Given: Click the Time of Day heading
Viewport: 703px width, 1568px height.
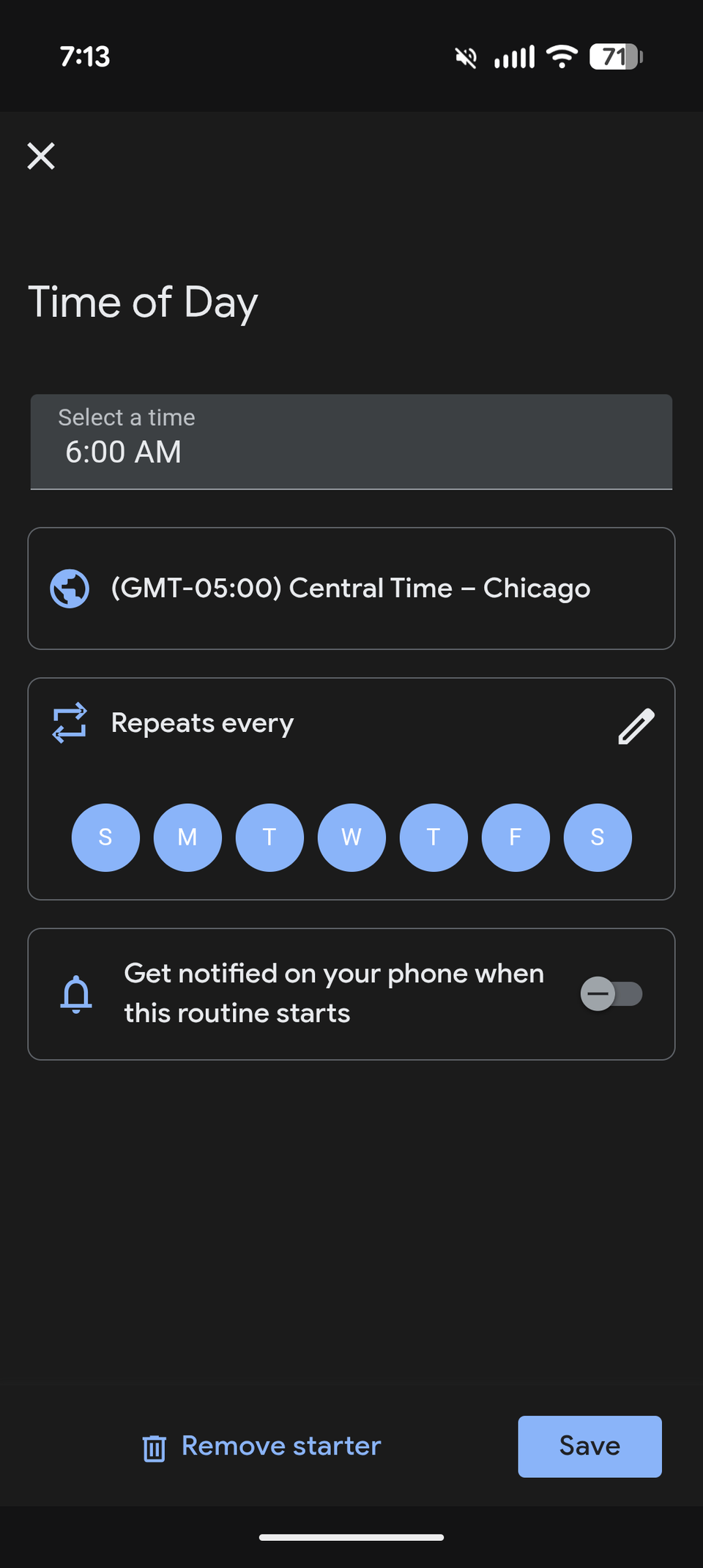Looking at the screenshot, I should click(x=142, y=302).
